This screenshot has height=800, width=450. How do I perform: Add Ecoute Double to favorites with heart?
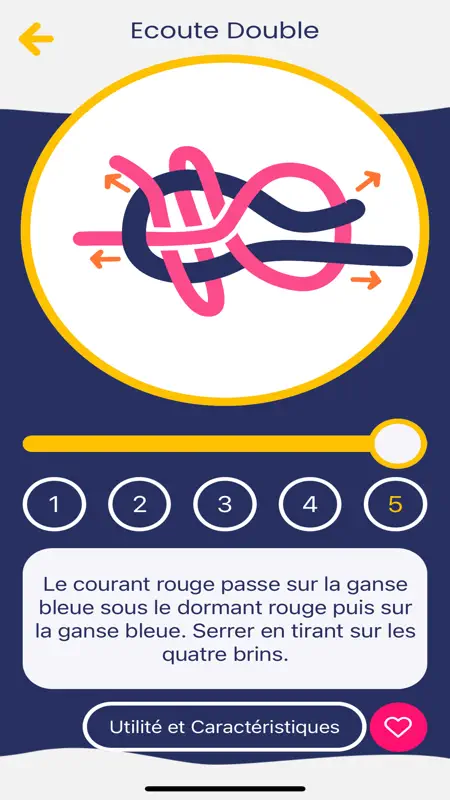pos(398,727)
